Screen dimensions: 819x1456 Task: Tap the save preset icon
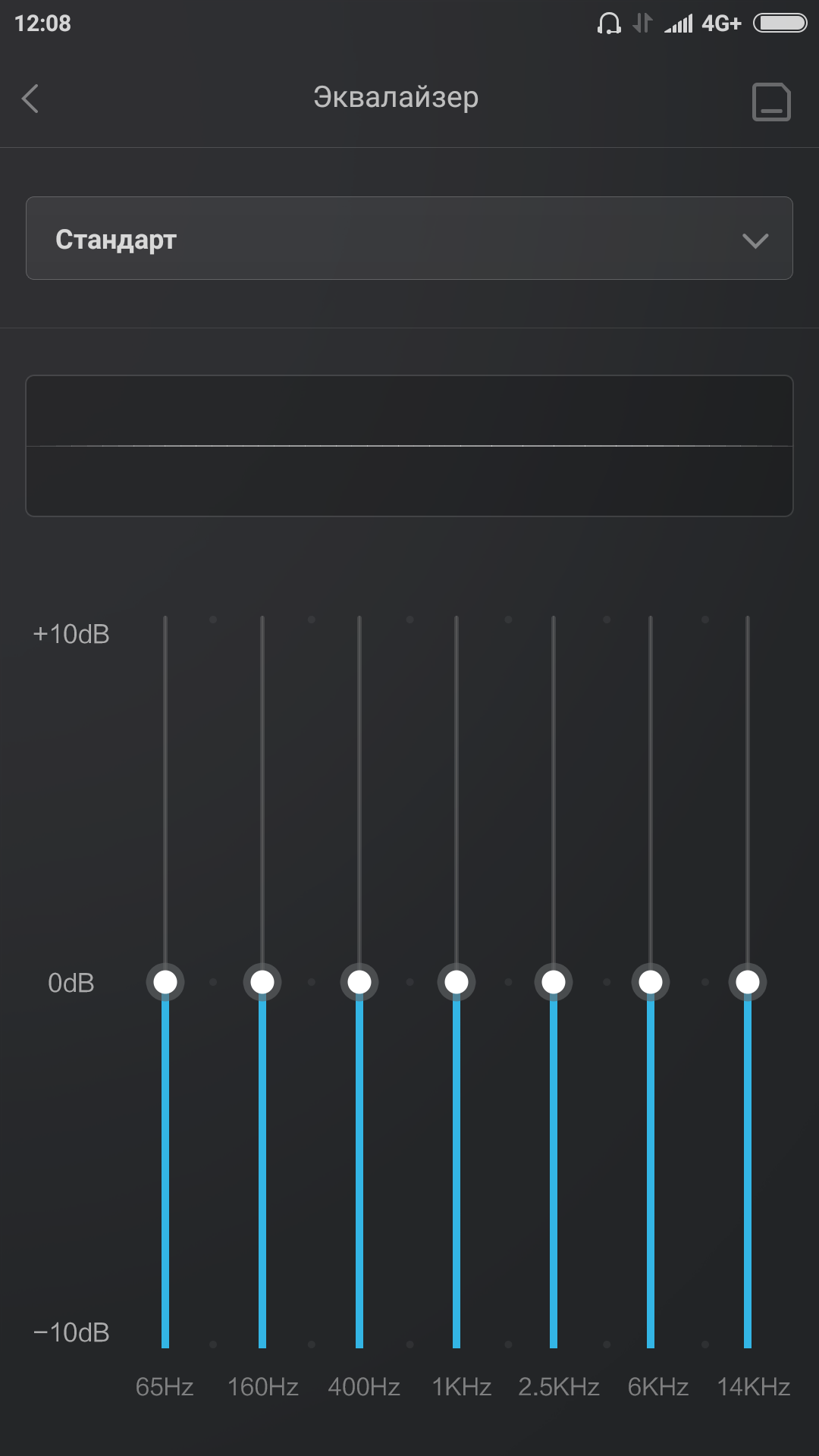[x=771, y=102]
